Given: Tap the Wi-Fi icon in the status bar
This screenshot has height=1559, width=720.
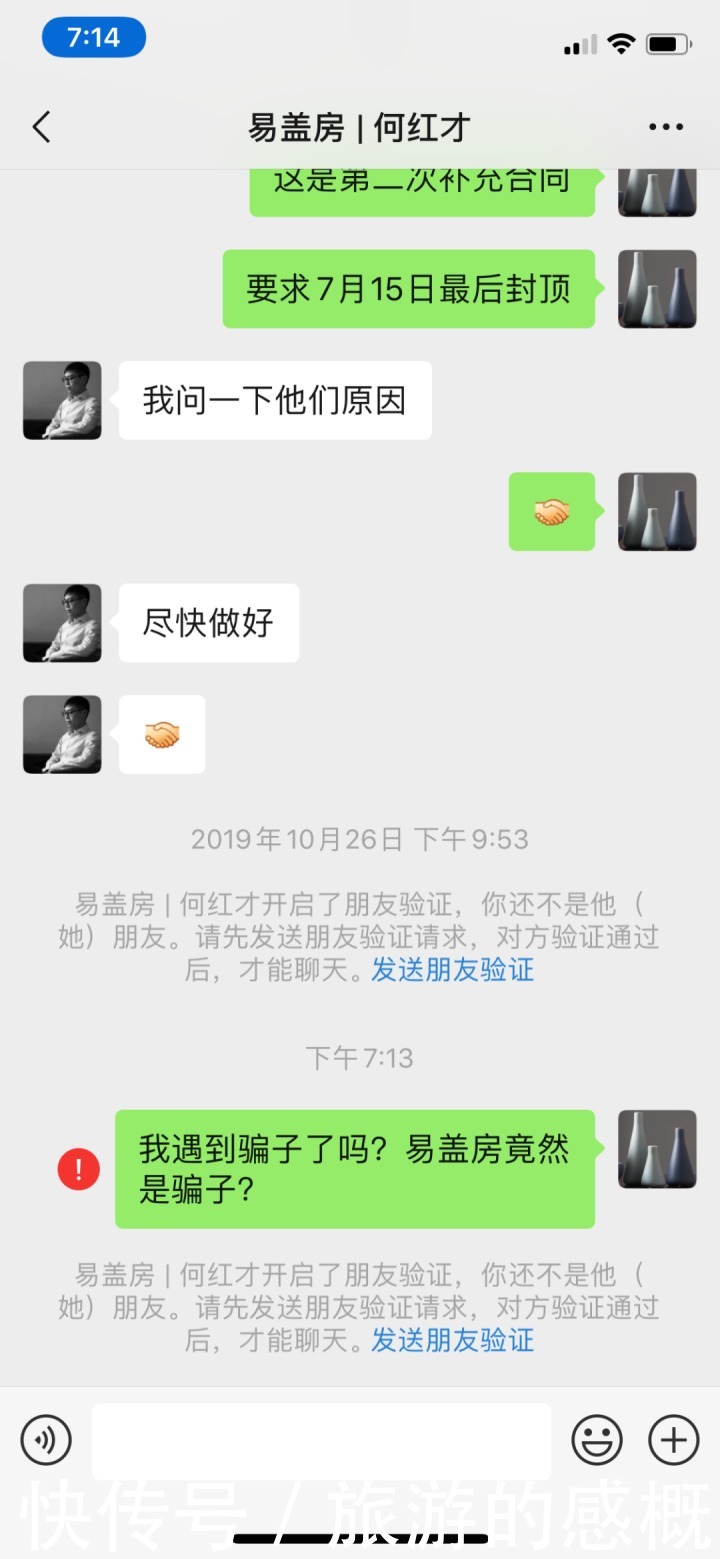Looking at the screenshot, I should 621,43.
